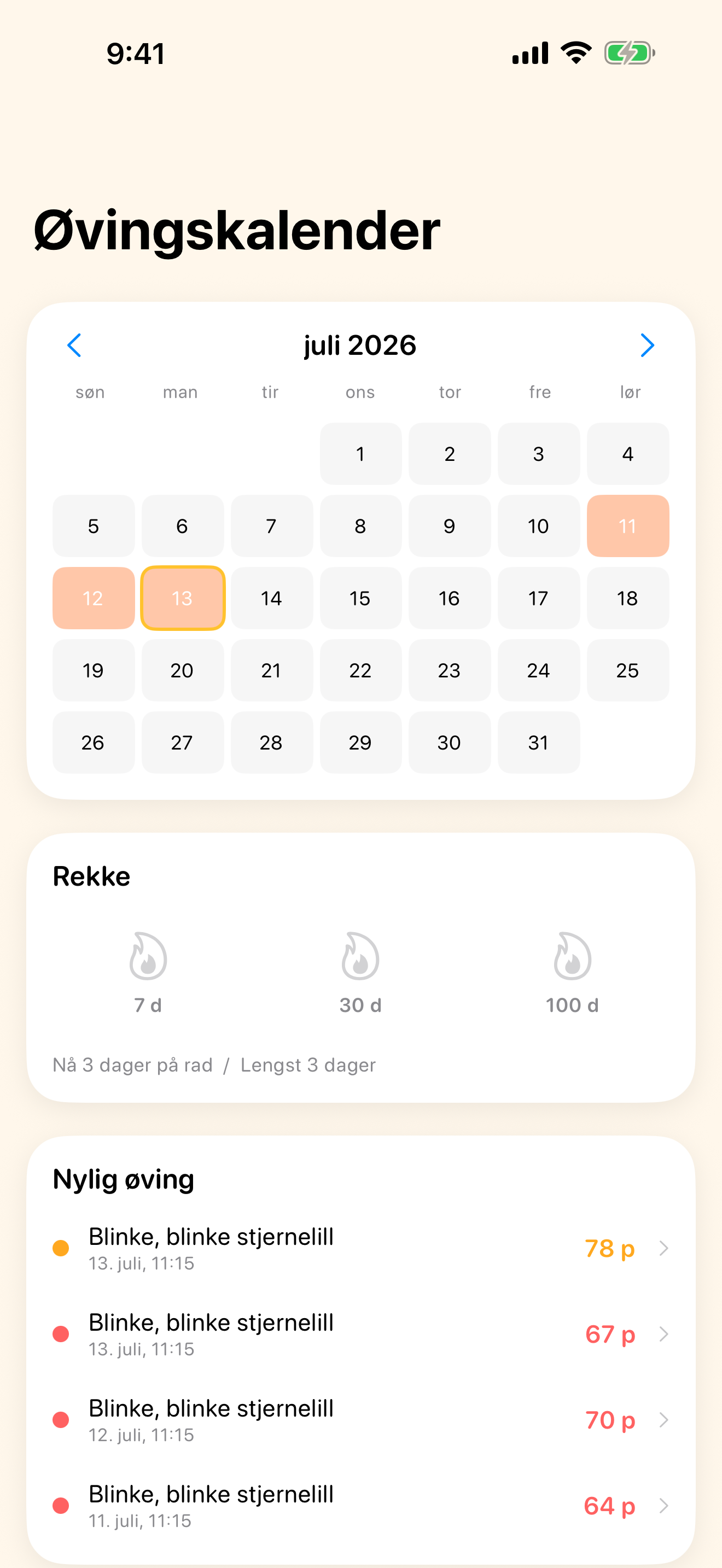Image resolution: width=722 pixels, height=1568 pixels.
Task: Open the 67 p practice session
Action: 361,1334
